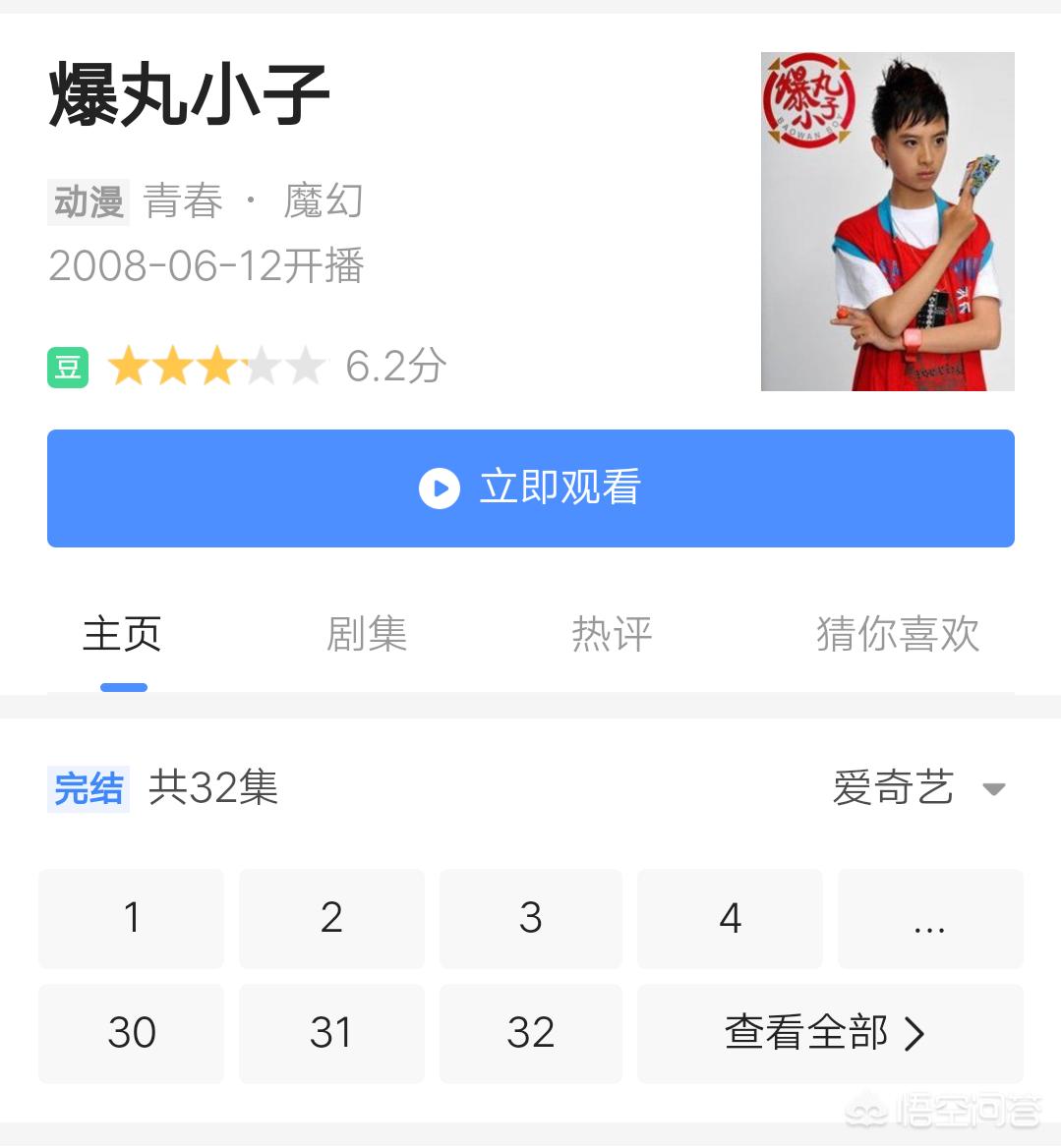
Task: Watch the final episode 32
Action: click(x=531, y=1033)
